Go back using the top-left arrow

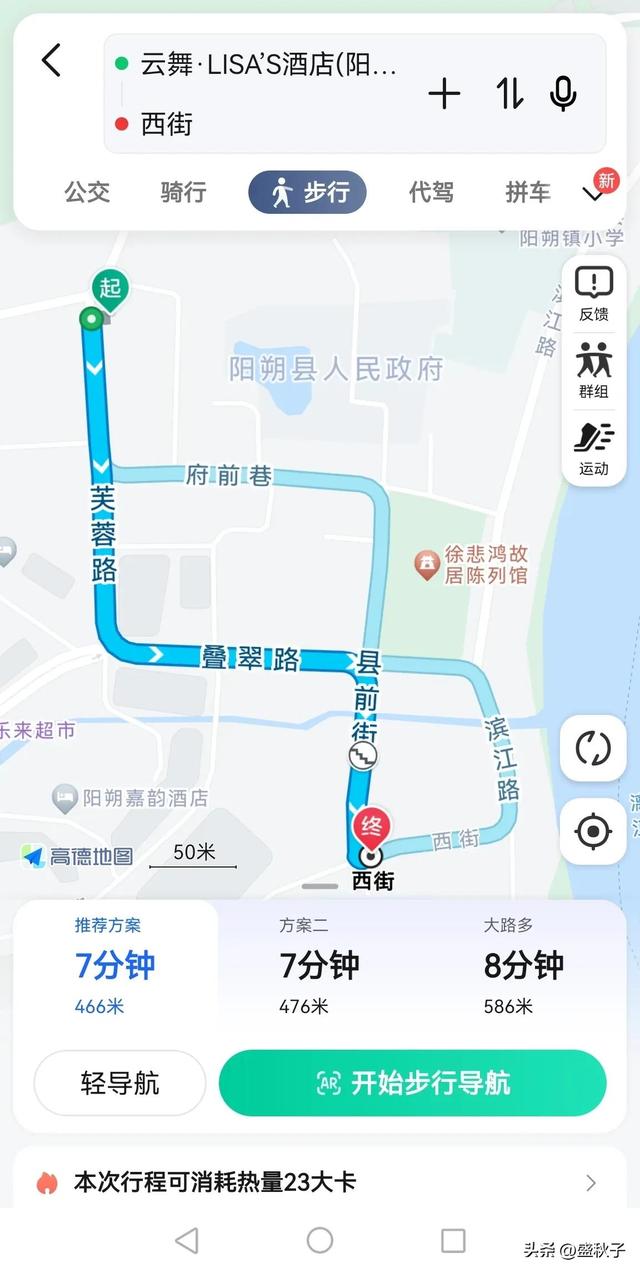click(51, 61)
